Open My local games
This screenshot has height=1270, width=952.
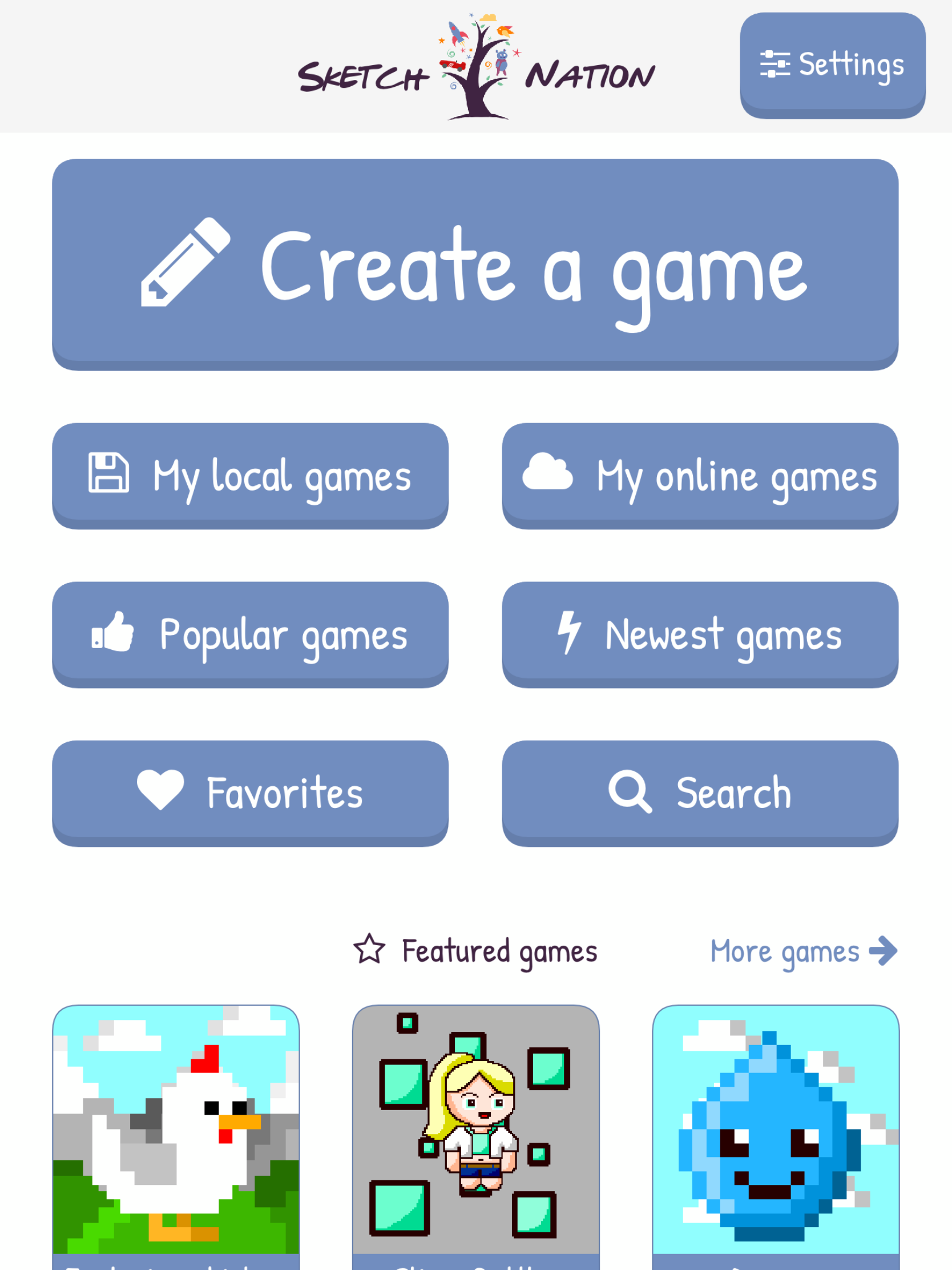[x=250, y=475]
